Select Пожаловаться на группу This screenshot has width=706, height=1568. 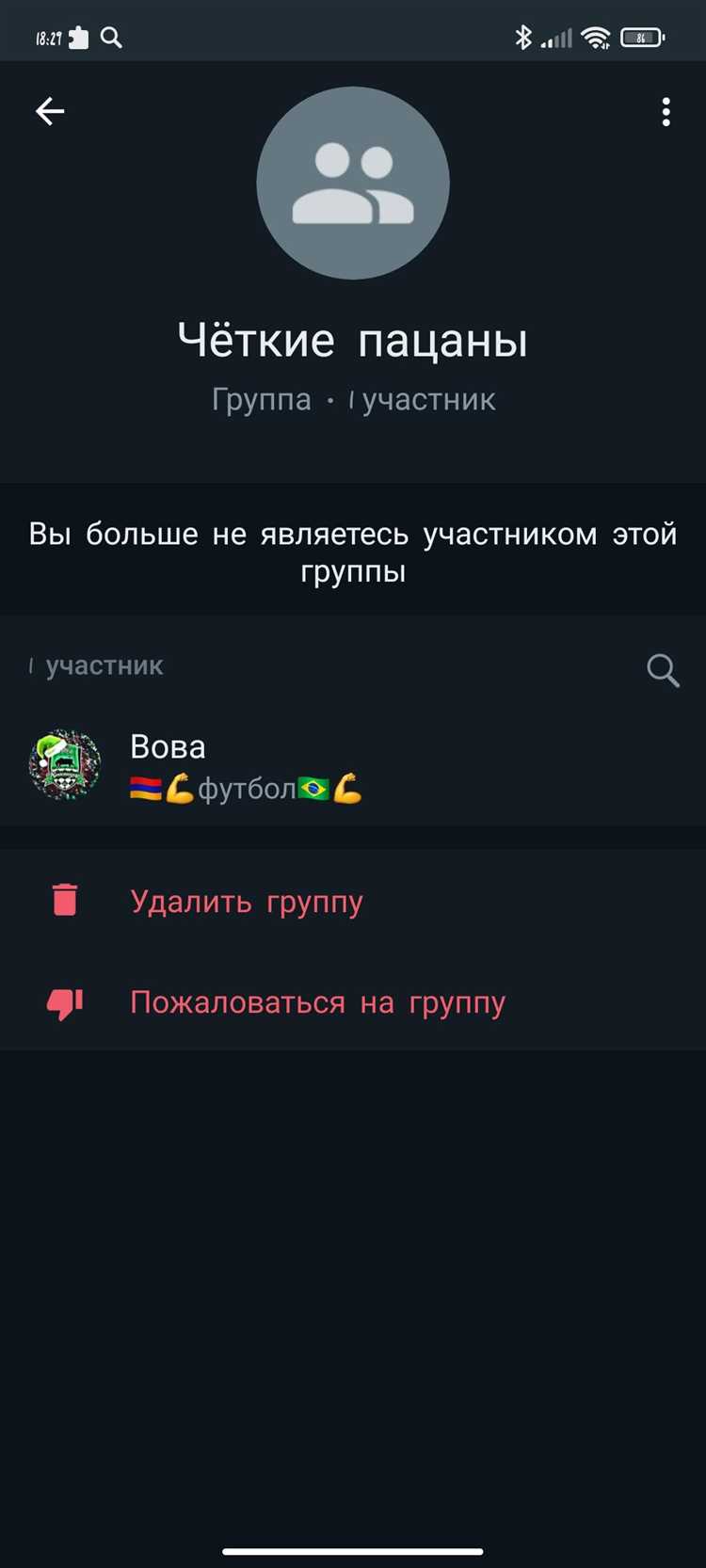point(317,1002)
